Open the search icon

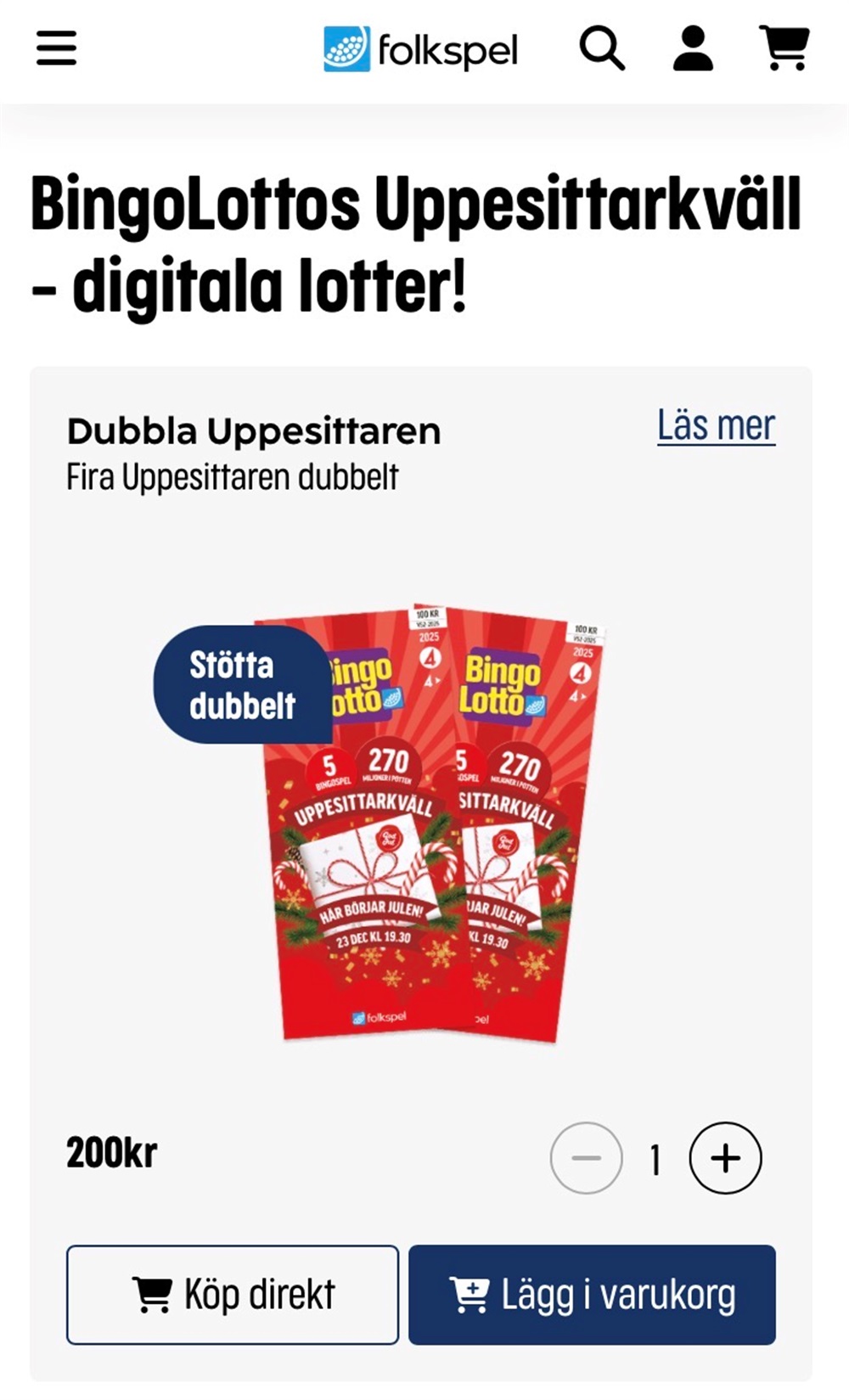[602, 48]
